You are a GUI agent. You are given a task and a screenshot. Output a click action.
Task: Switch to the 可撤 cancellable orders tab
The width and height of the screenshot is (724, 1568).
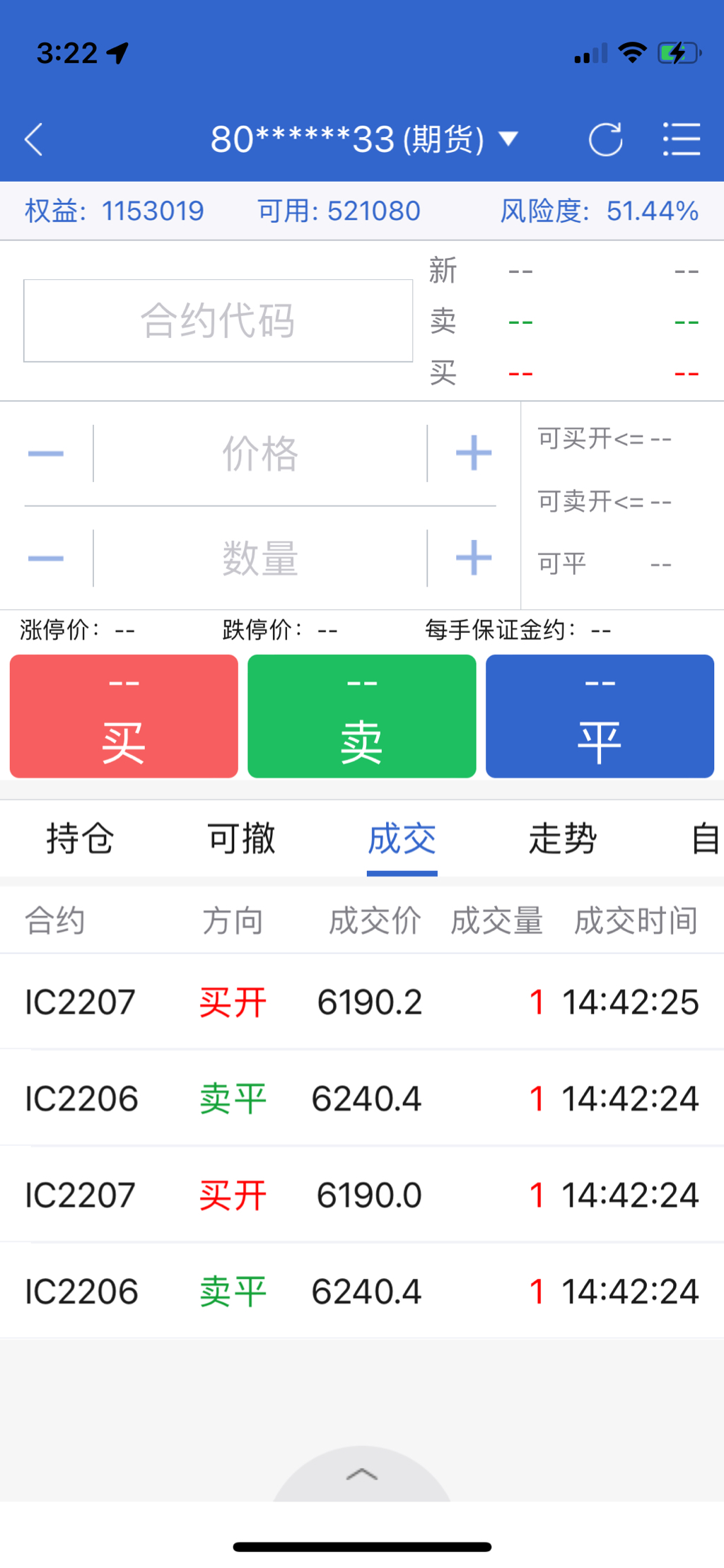coord(241,839)
